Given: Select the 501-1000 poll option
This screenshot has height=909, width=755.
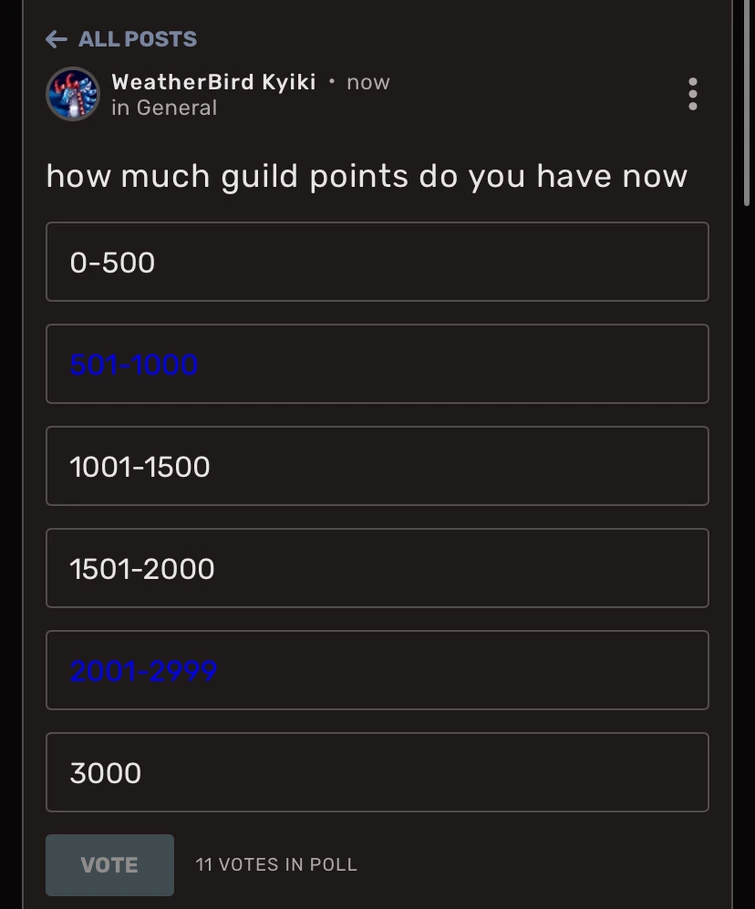Looking at the screenshot, I should pyautogui.click(x=377, y=364).
